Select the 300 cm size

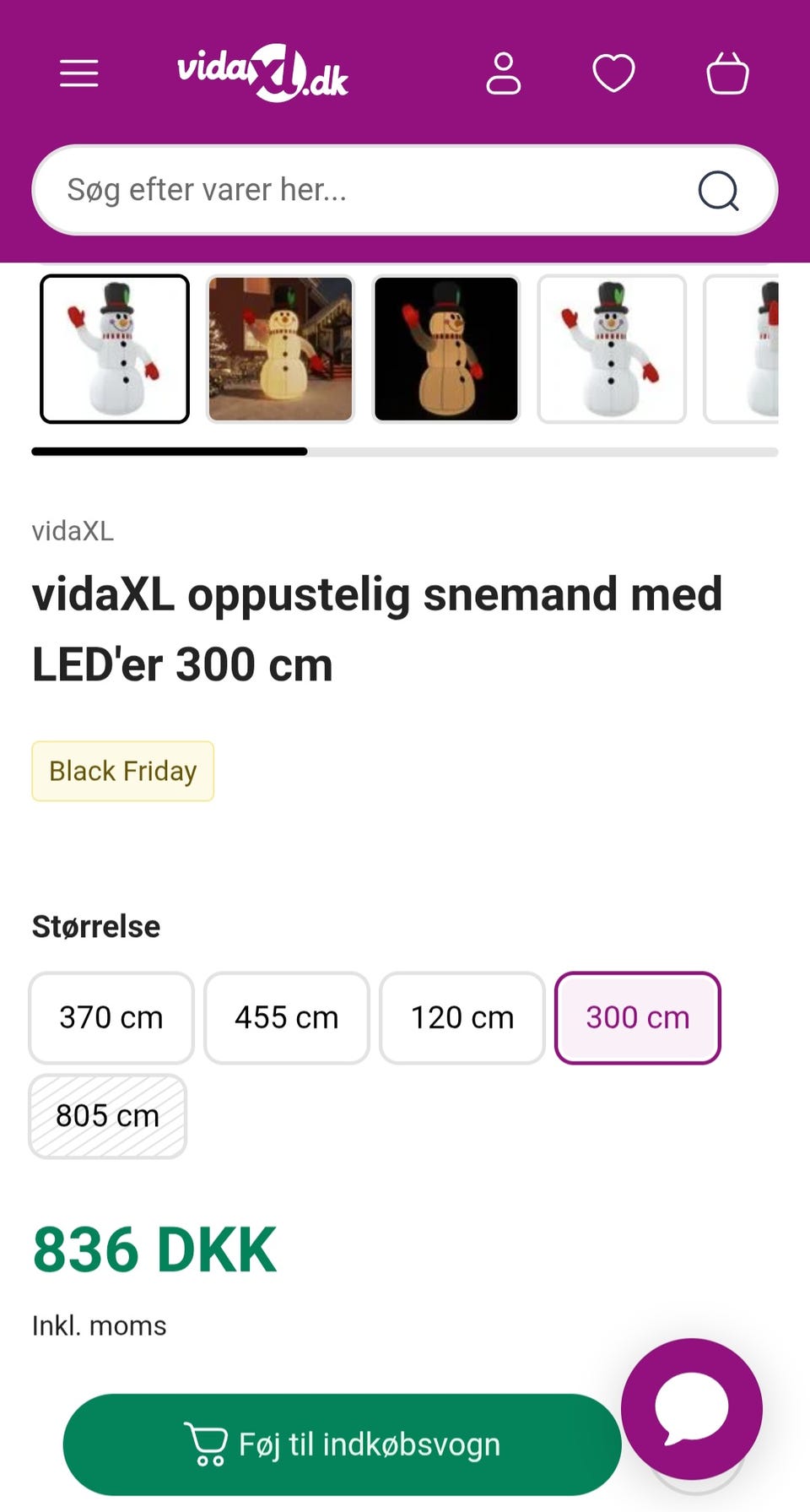(x=638, y=1017)
